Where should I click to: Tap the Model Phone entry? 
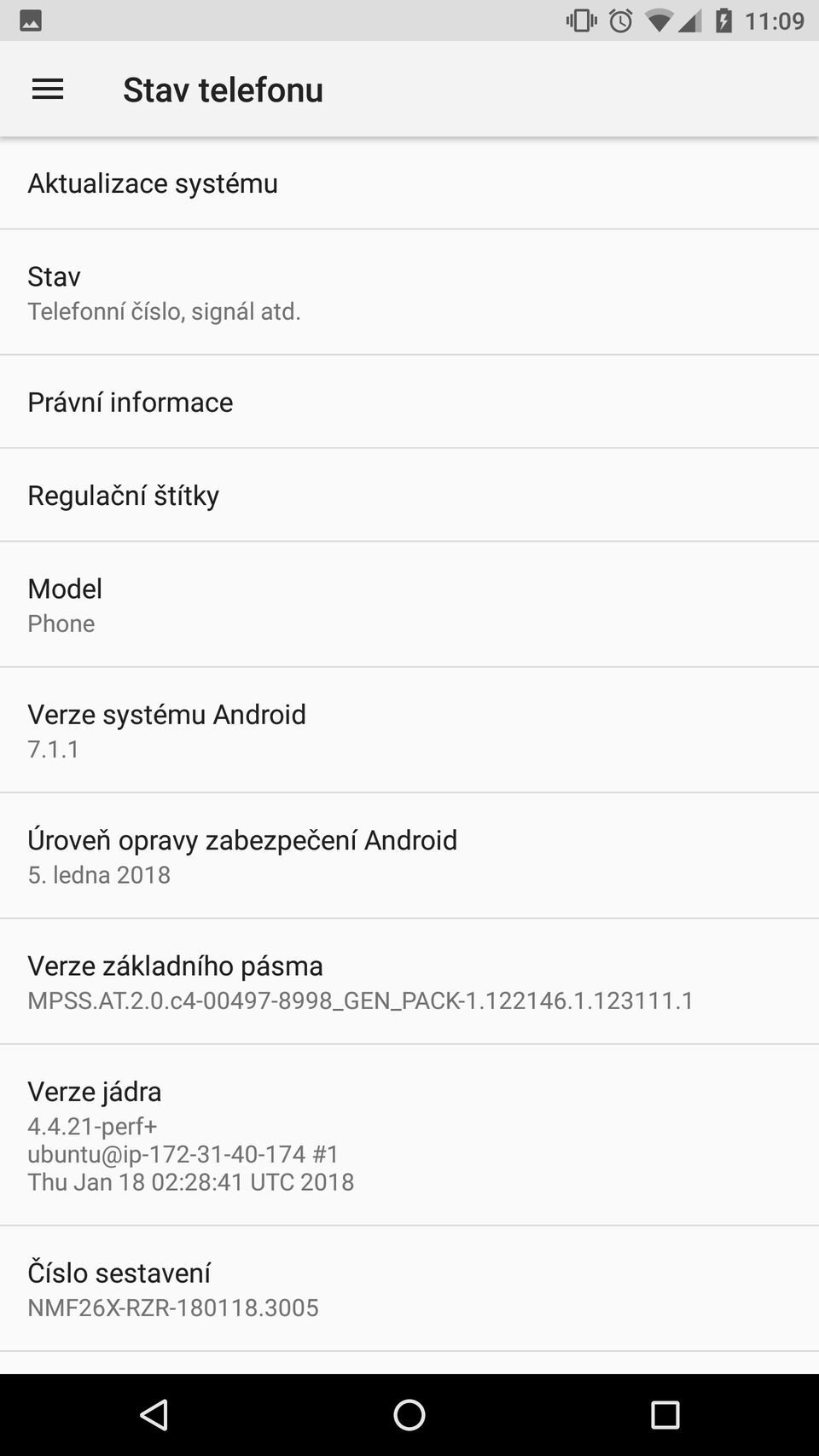(x=409, y=603)
